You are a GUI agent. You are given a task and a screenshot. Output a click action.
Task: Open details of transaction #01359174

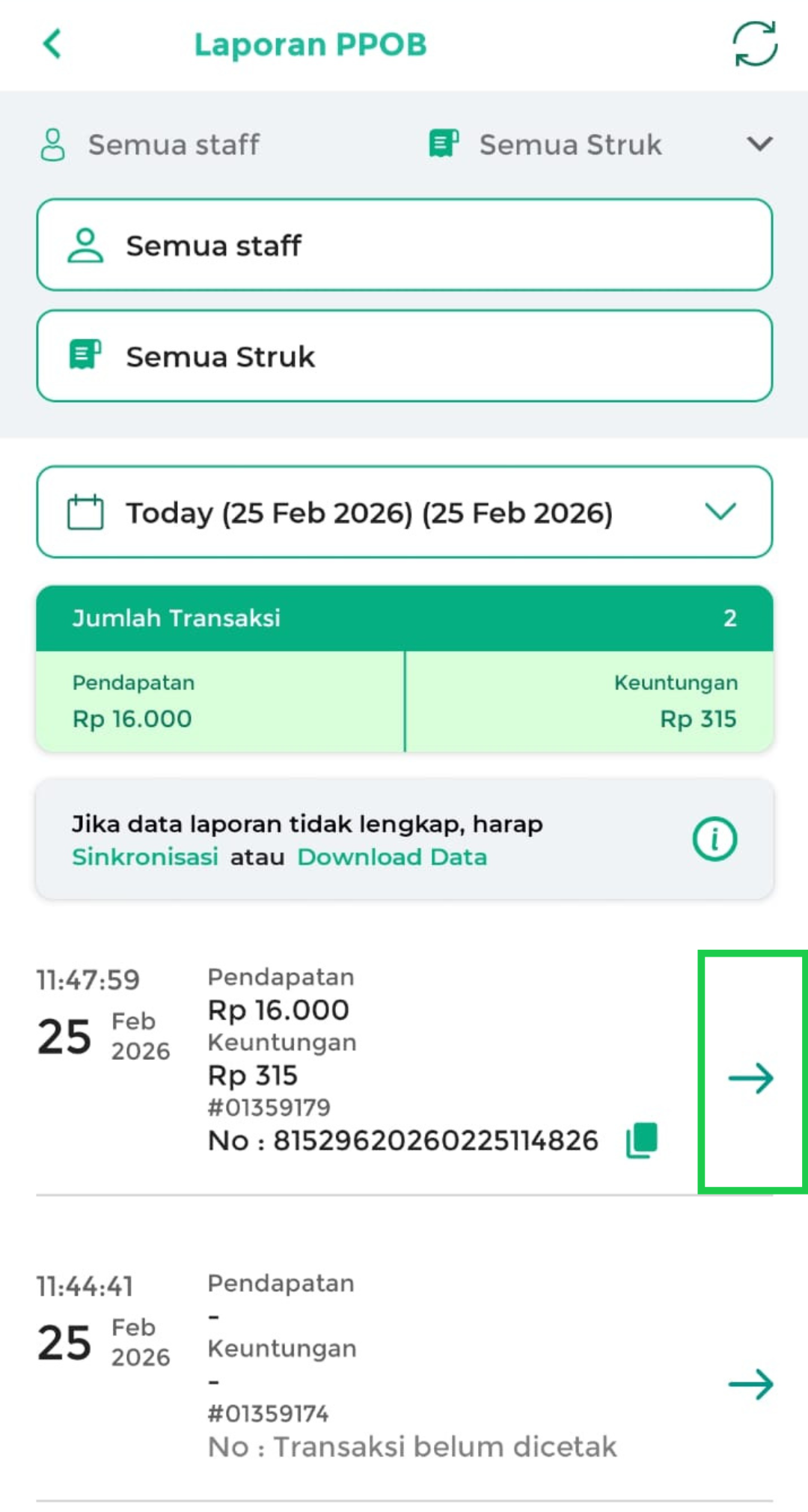750,1384
